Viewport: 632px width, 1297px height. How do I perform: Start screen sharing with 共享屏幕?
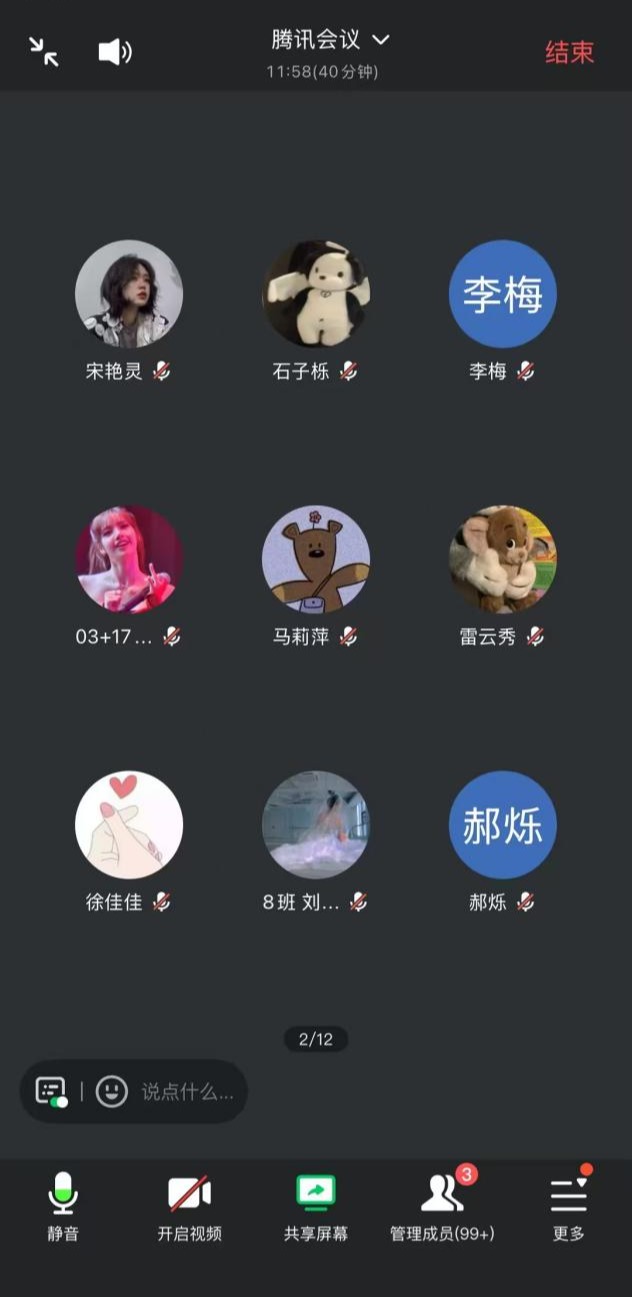point(316,1205)
